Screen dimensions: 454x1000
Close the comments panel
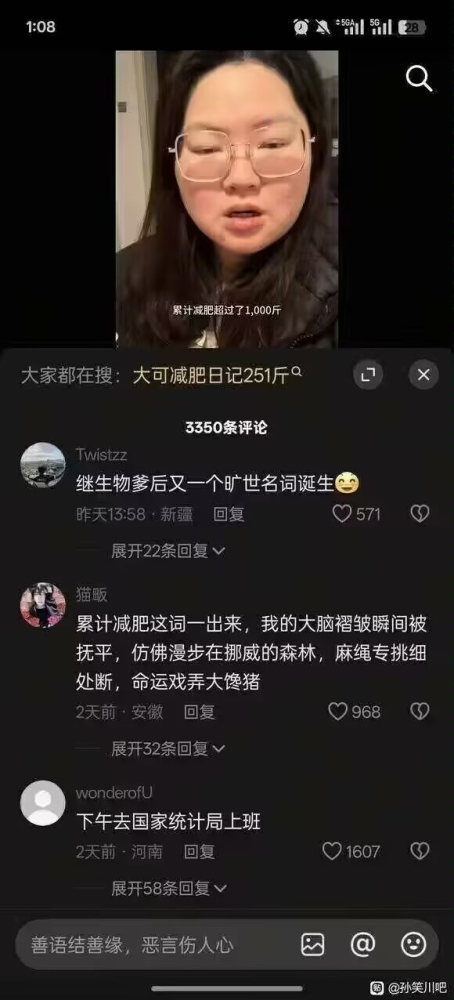[423, 375]
